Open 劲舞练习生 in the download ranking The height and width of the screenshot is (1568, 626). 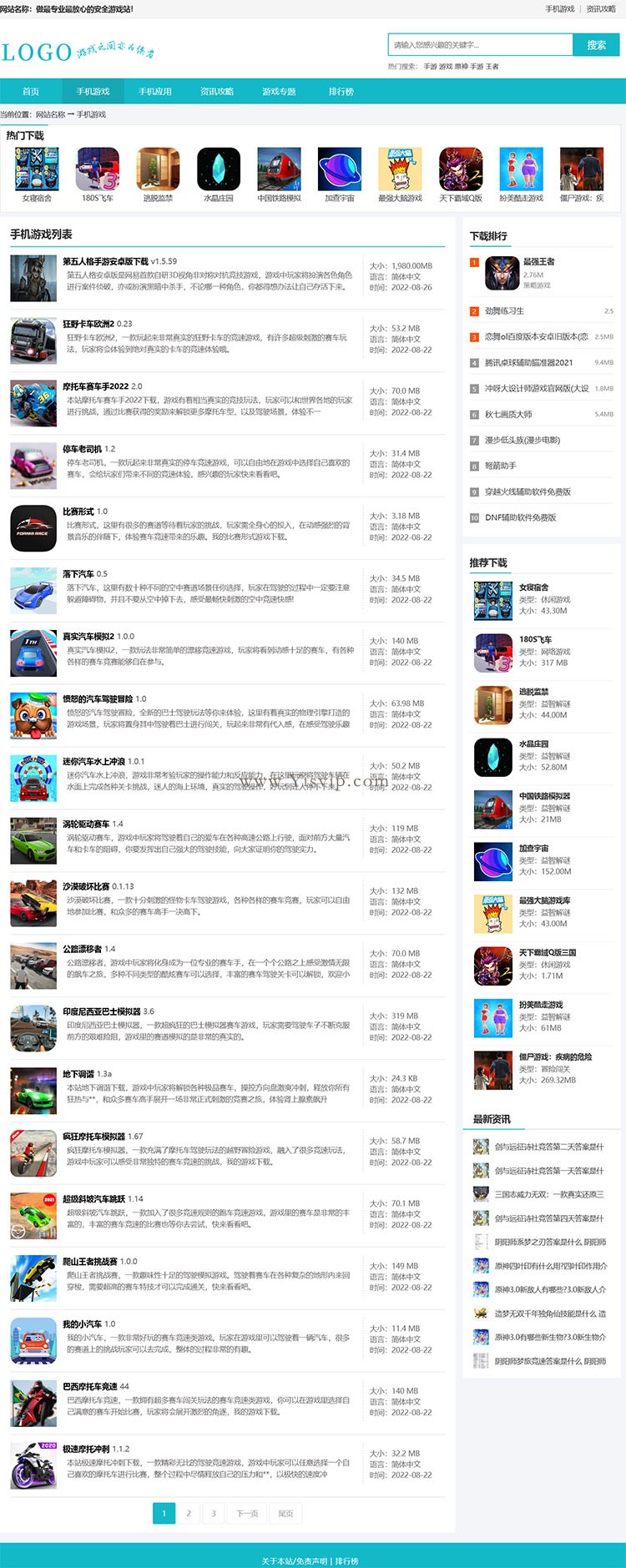tap(505, 311)
